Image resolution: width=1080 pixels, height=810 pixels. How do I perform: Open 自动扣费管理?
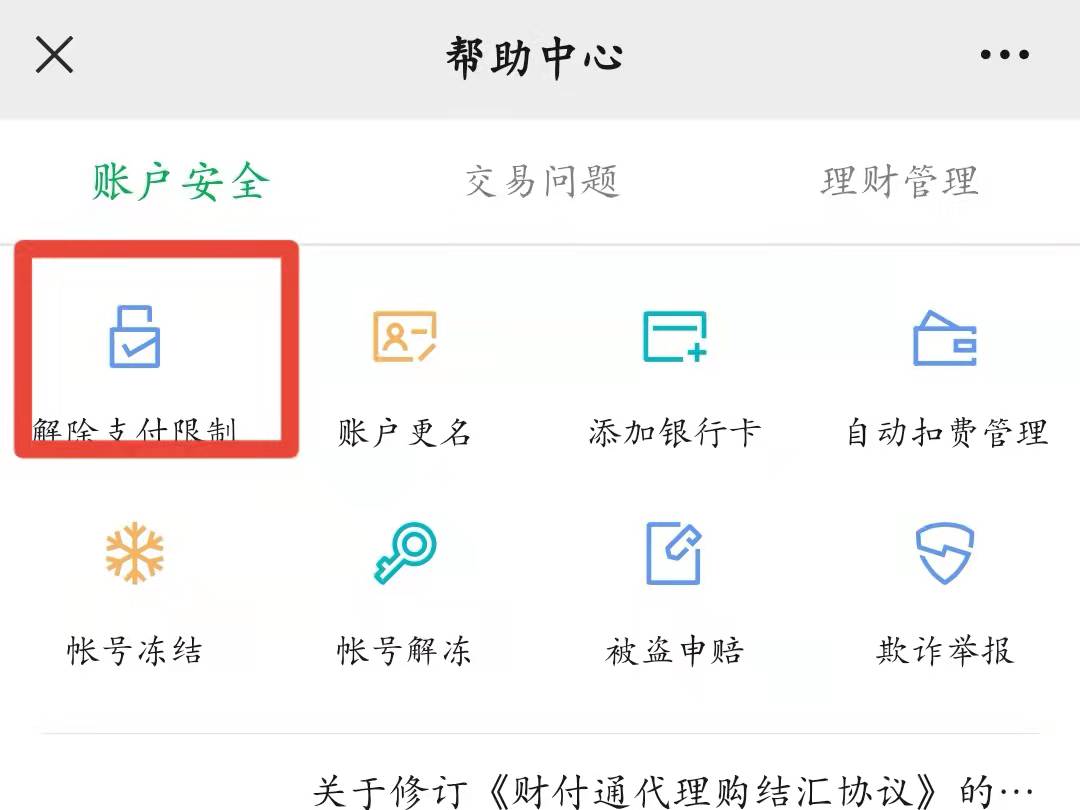click(945, 370)
